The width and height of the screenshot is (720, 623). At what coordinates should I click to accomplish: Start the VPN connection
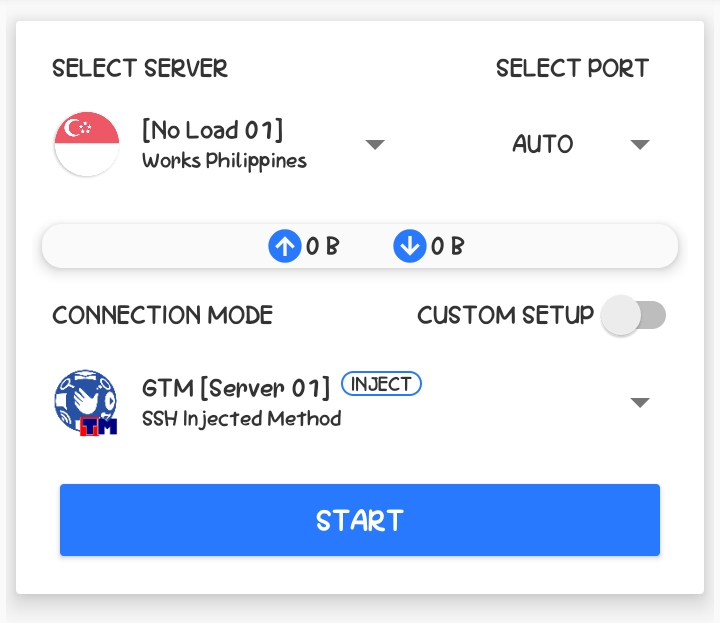[x=360, y=520]
